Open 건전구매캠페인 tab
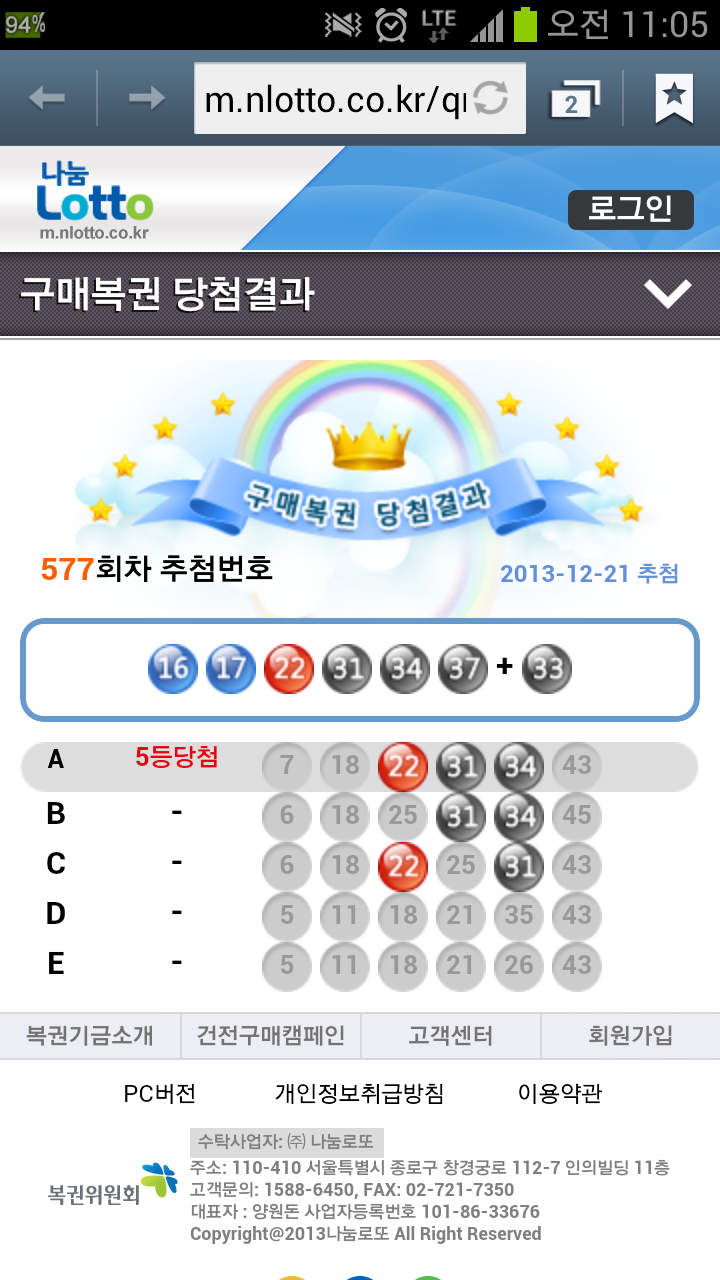Viewport: 720px width, 1280px height. [x=271, y=1036]
